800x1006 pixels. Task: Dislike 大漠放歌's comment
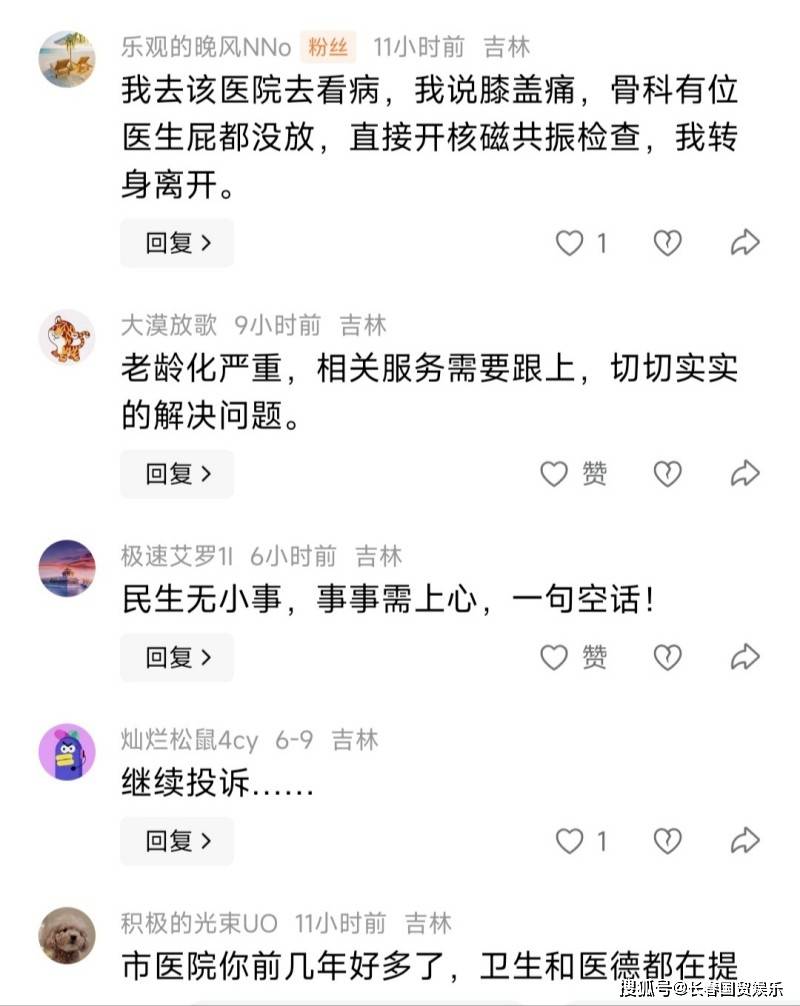pos(667,474)
